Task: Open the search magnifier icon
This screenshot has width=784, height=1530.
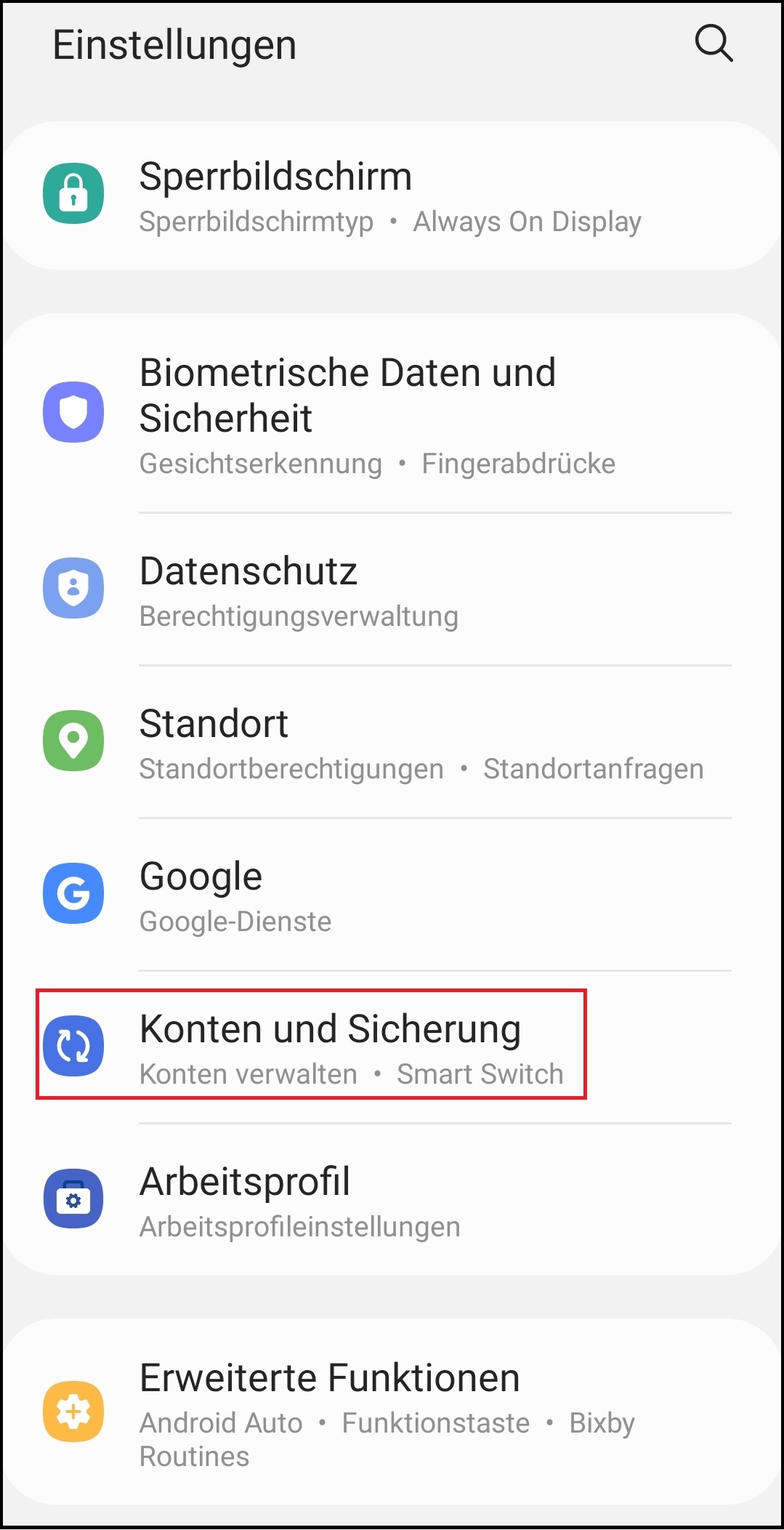Action: click(714, 44)
